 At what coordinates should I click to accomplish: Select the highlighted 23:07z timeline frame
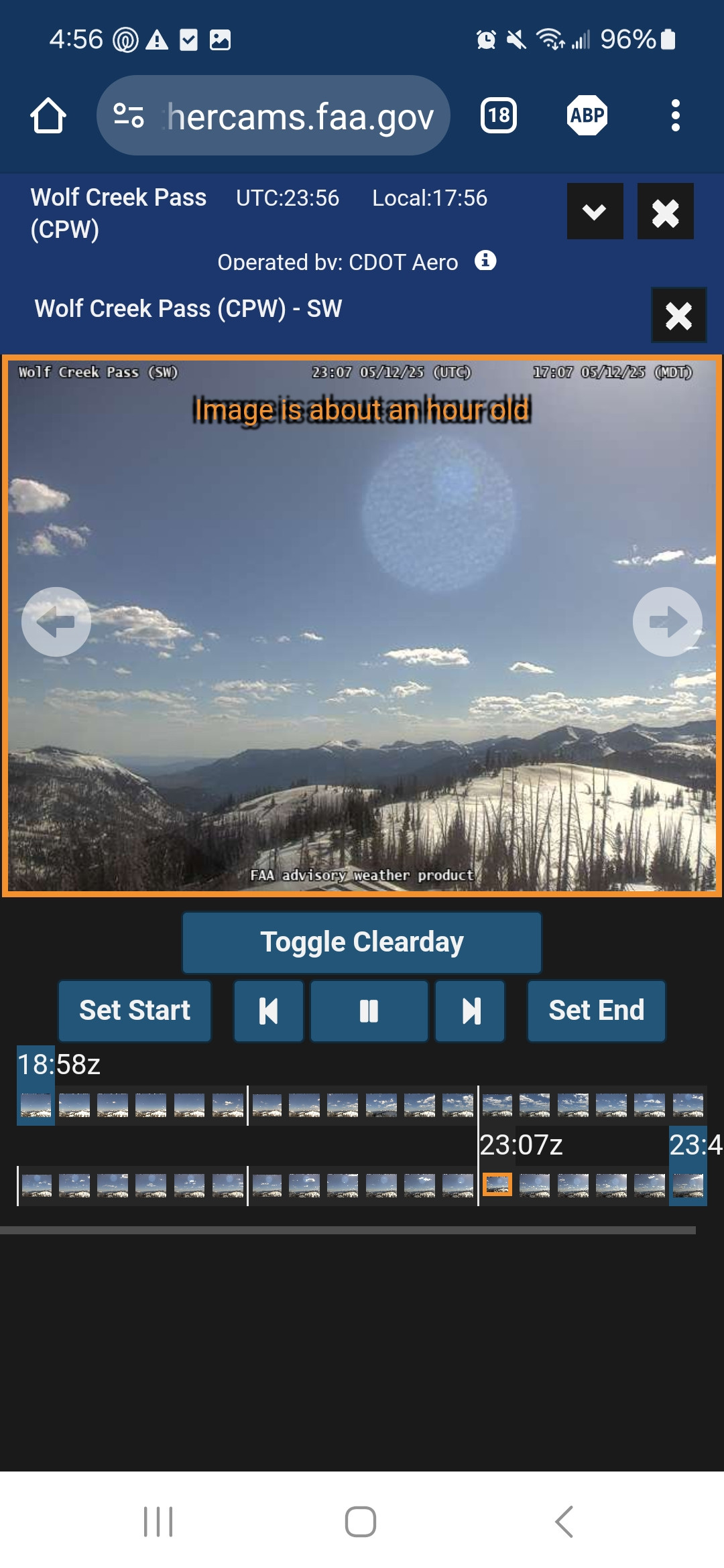pos(497,1185)
